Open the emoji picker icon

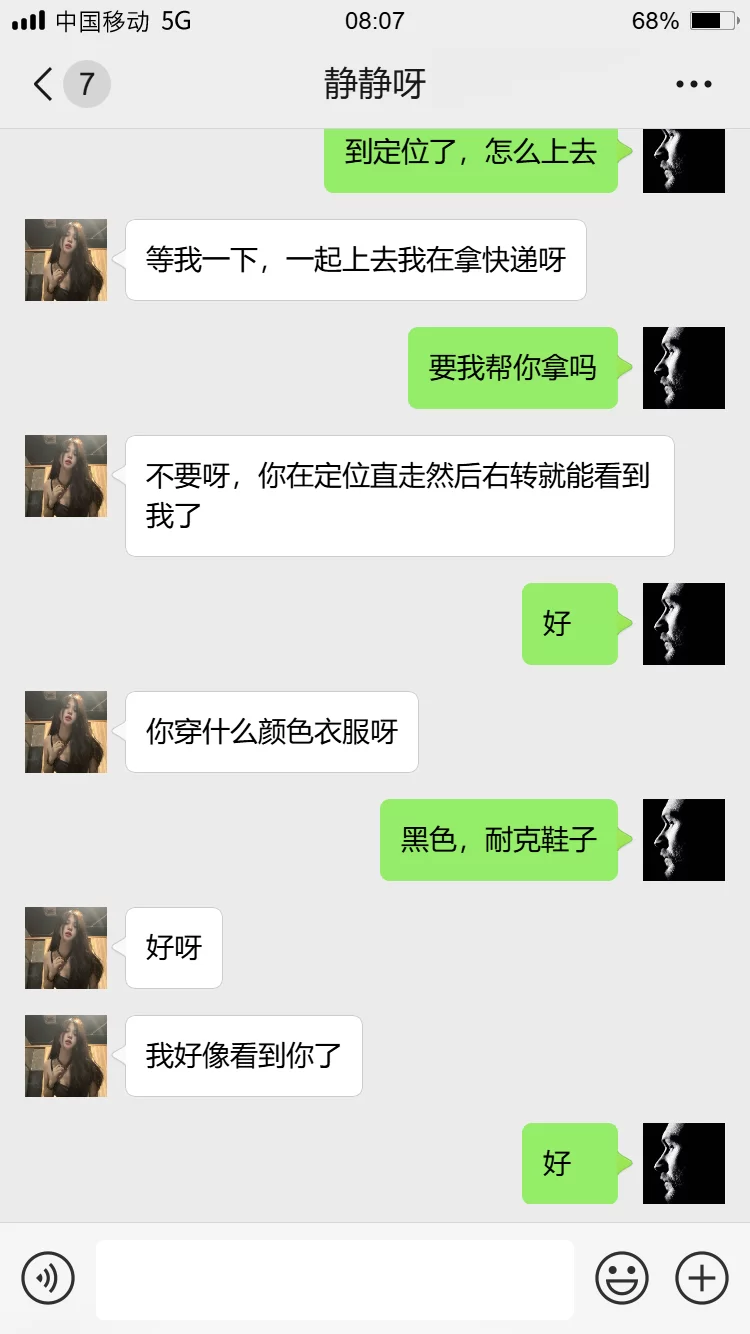tap(622, 1278)
